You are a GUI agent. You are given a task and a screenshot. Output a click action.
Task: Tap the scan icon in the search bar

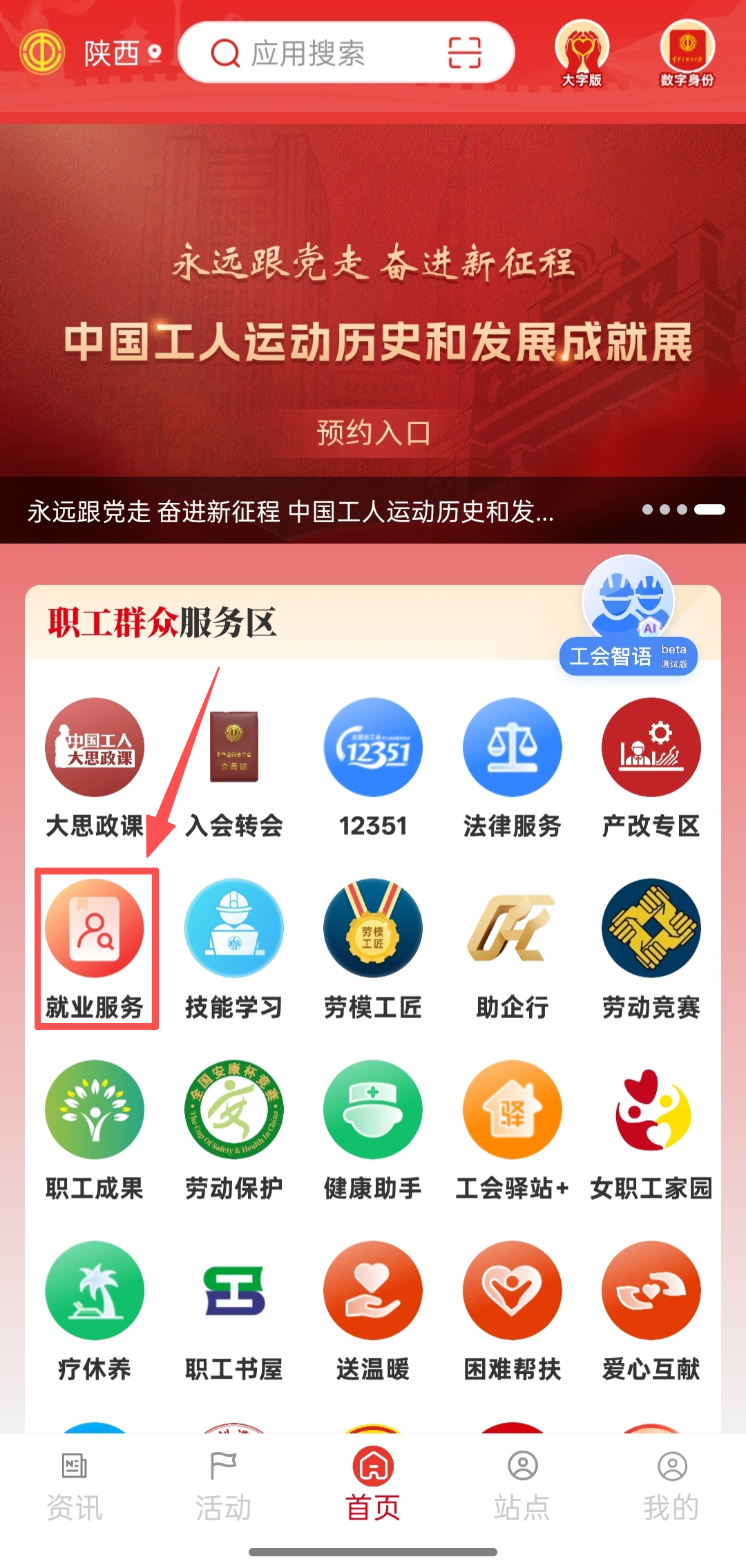click(464, 53)
